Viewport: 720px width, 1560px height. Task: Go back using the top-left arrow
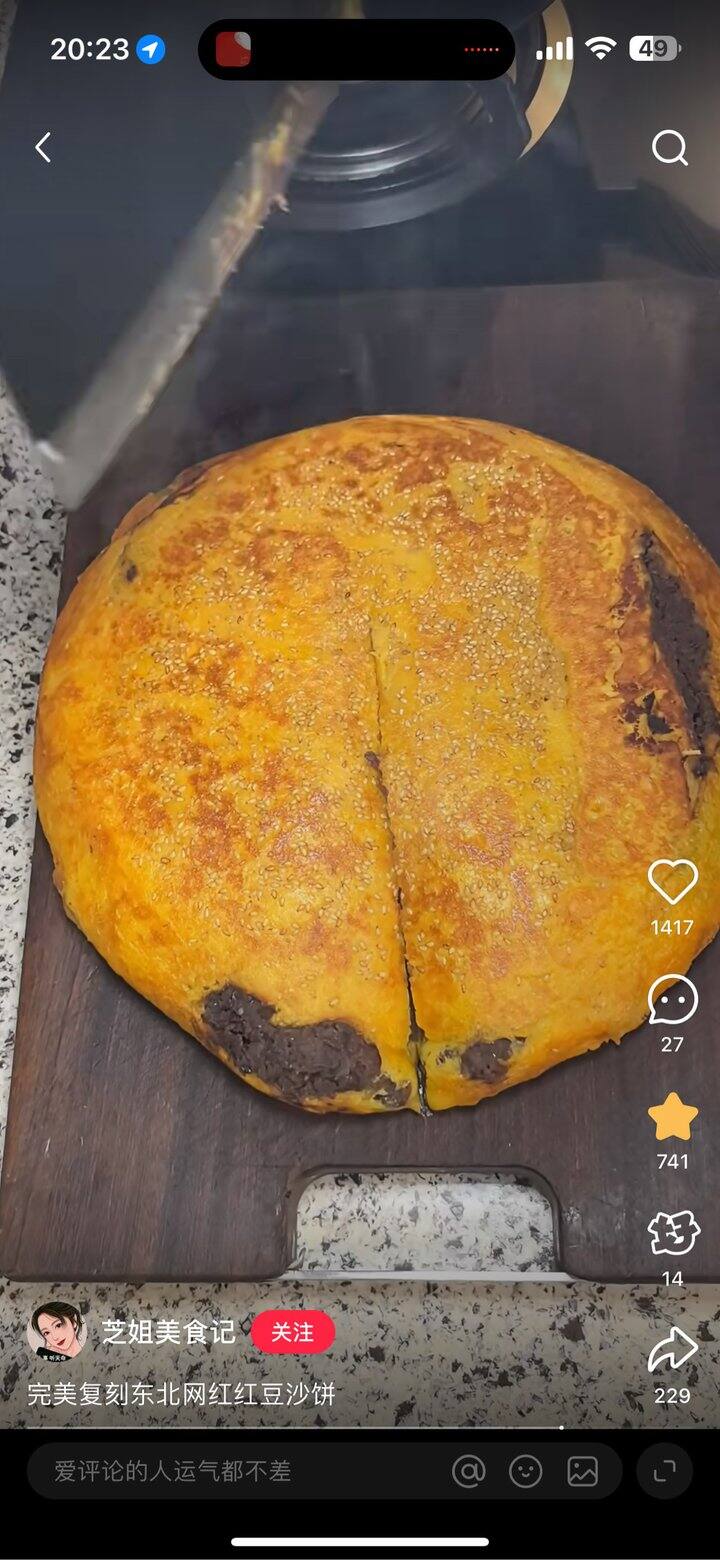43,148
